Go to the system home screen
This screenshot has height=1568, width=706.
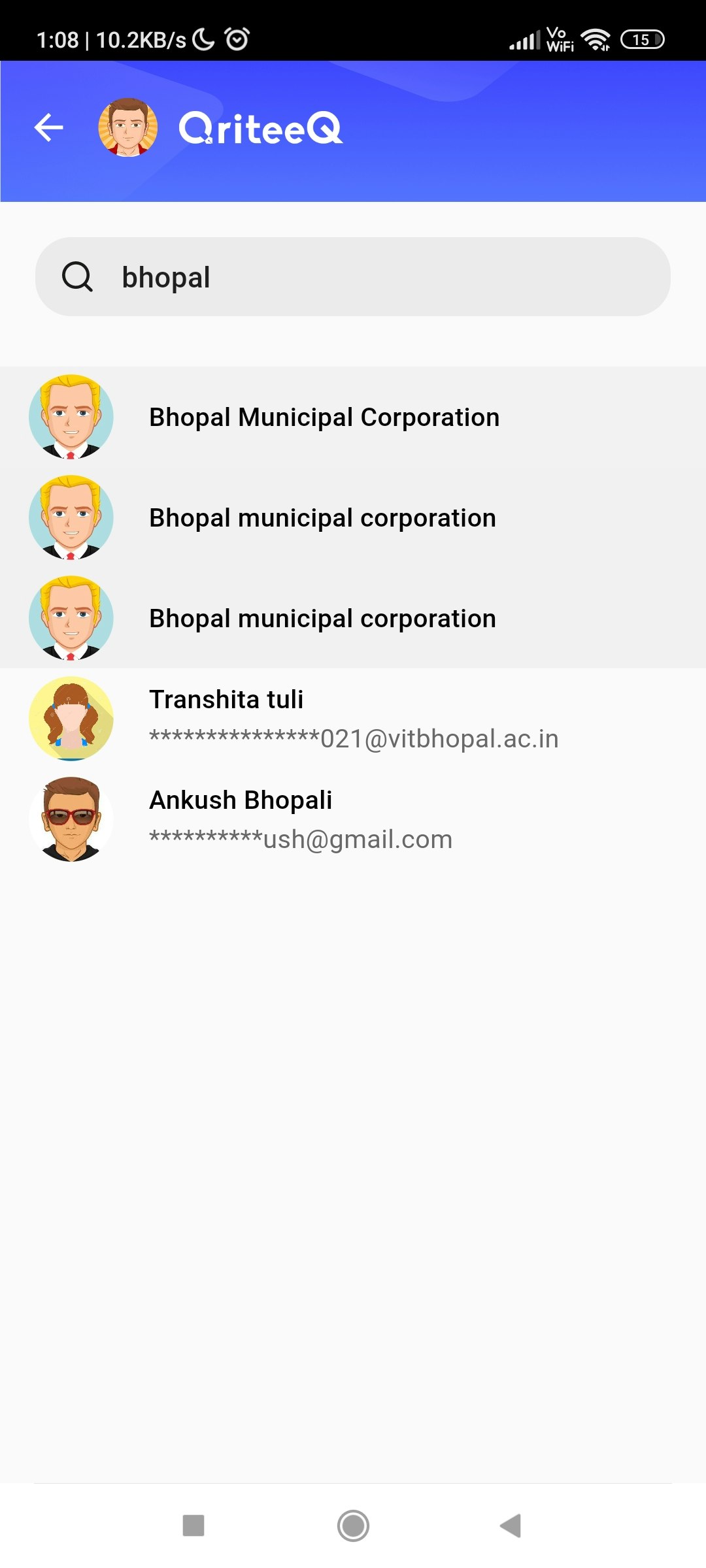(353, 1526)
